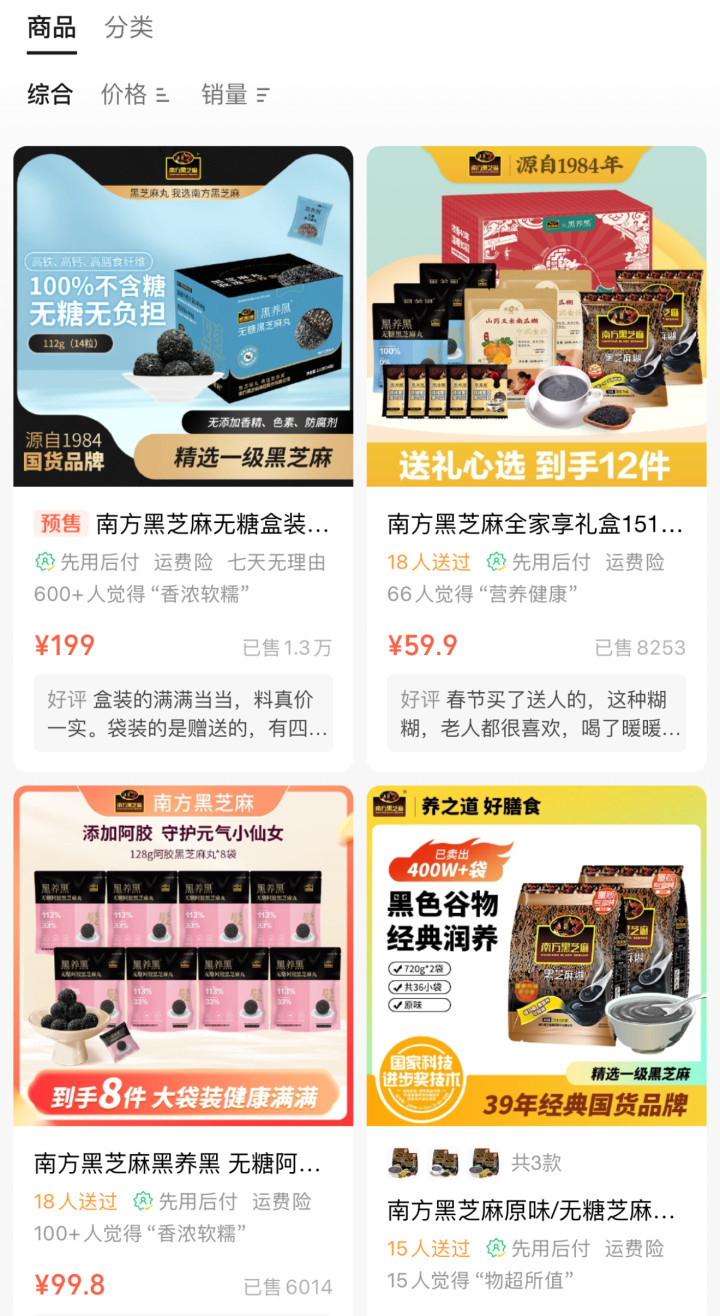Sort products by 价格

click(x=134, y=95)
